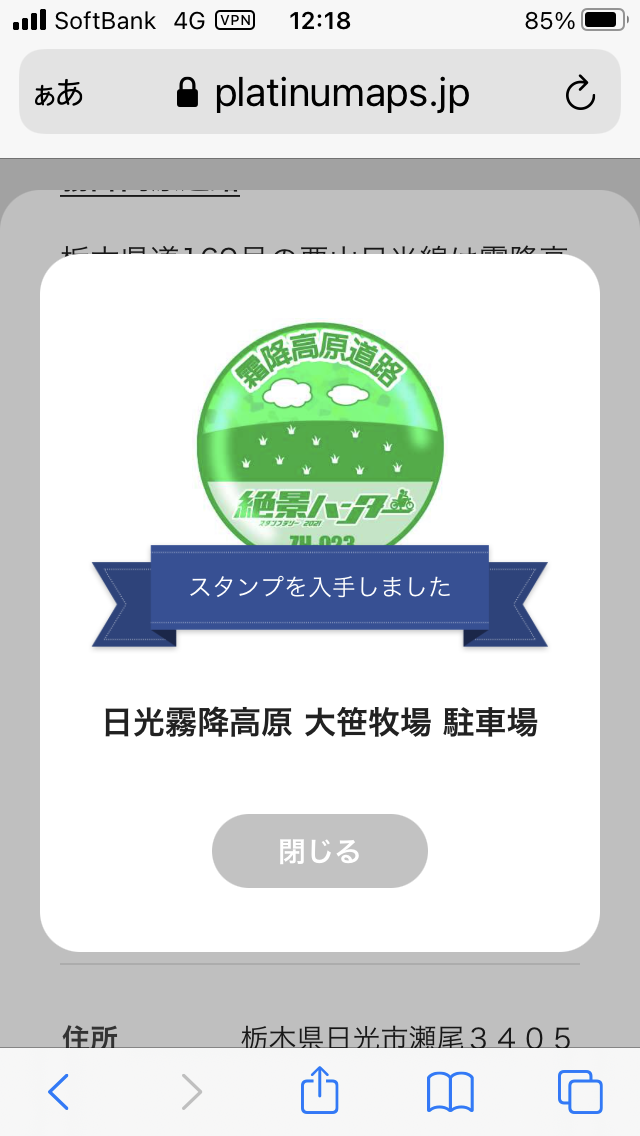Close the stamp acquired dialog with 閉じる
Screen dimensions: 640x1136
(x=320, y=851)
